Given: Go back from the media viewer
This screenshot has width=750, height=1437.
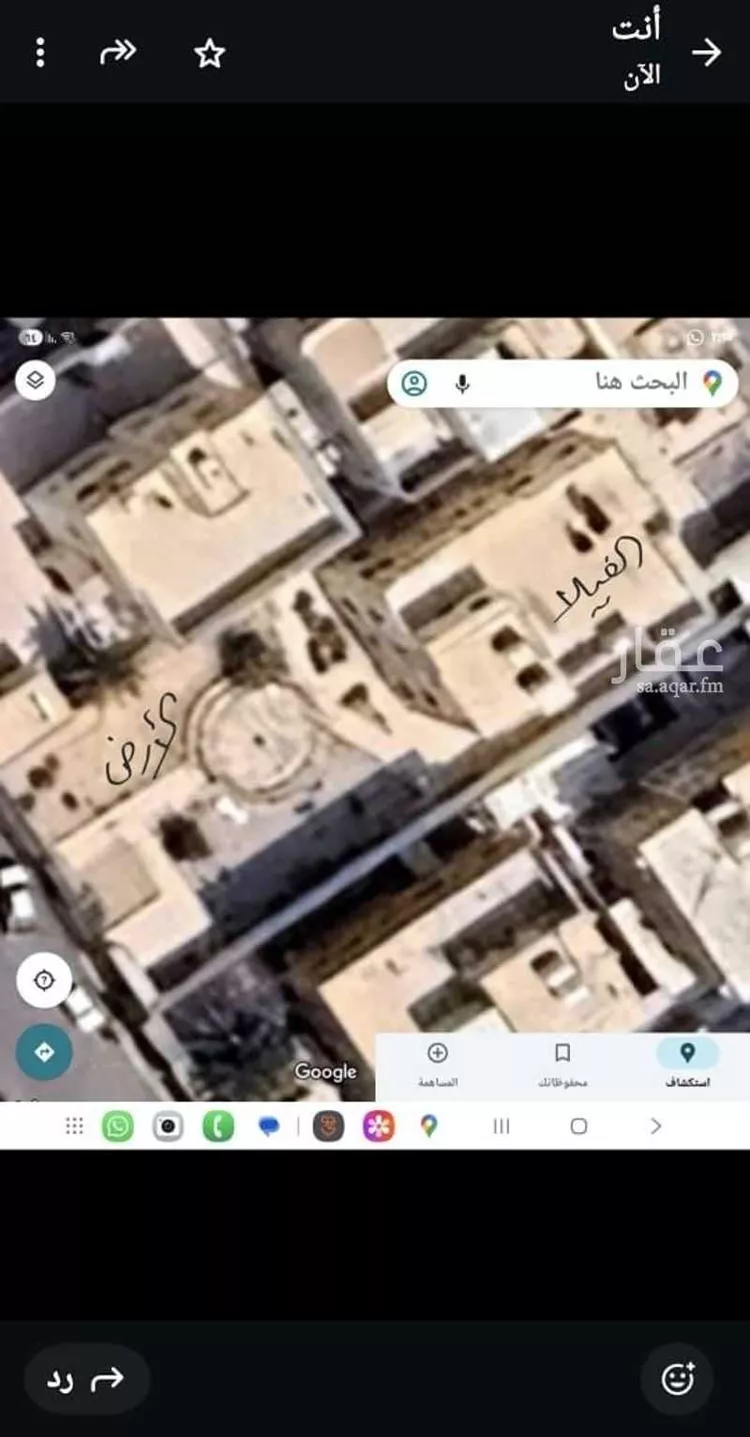Looking at the screenshot, I should coord(706,53).
